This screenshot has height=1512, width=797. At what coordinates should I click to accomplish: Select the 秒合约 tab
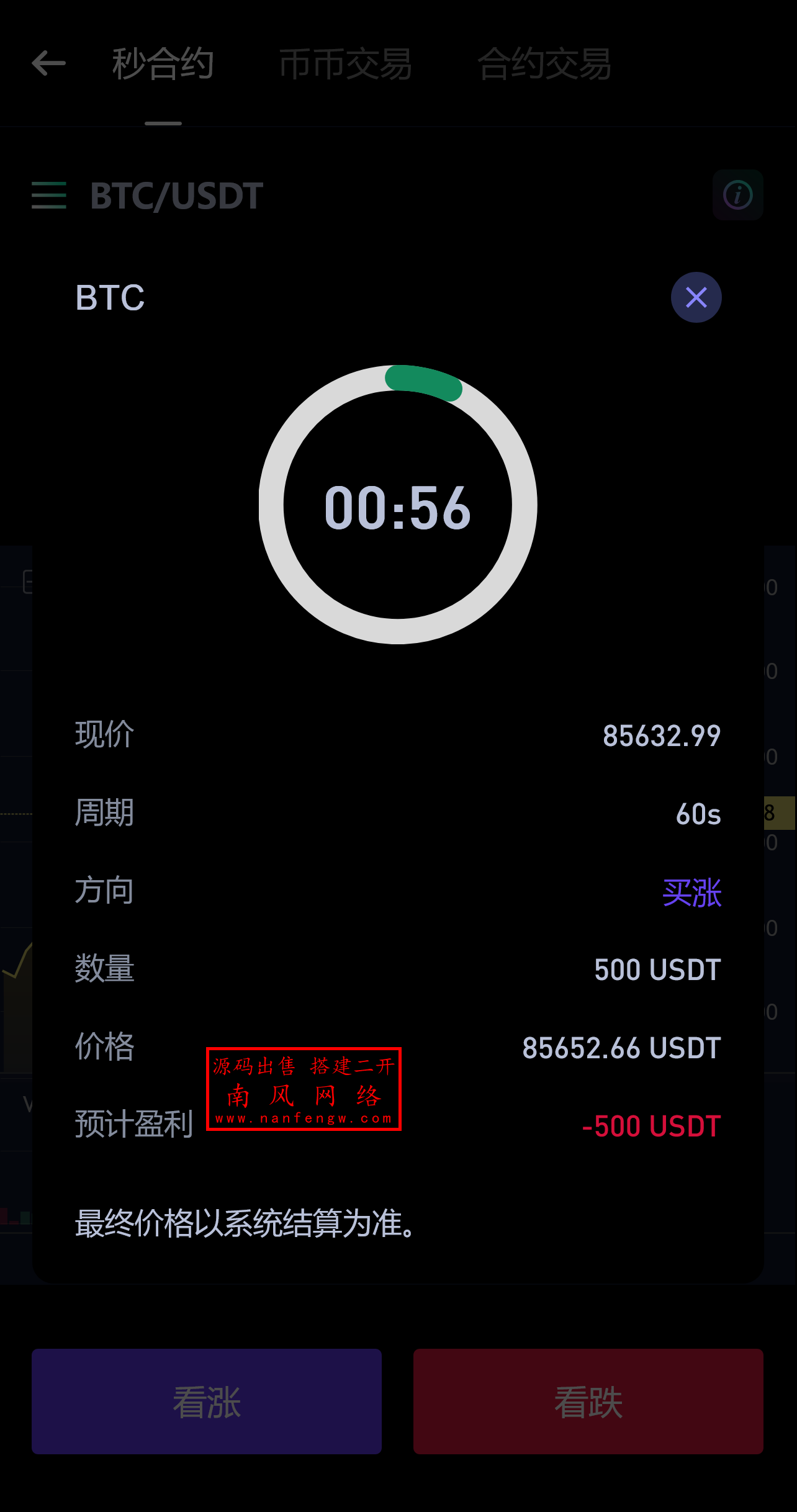click(x=163, y=63)
